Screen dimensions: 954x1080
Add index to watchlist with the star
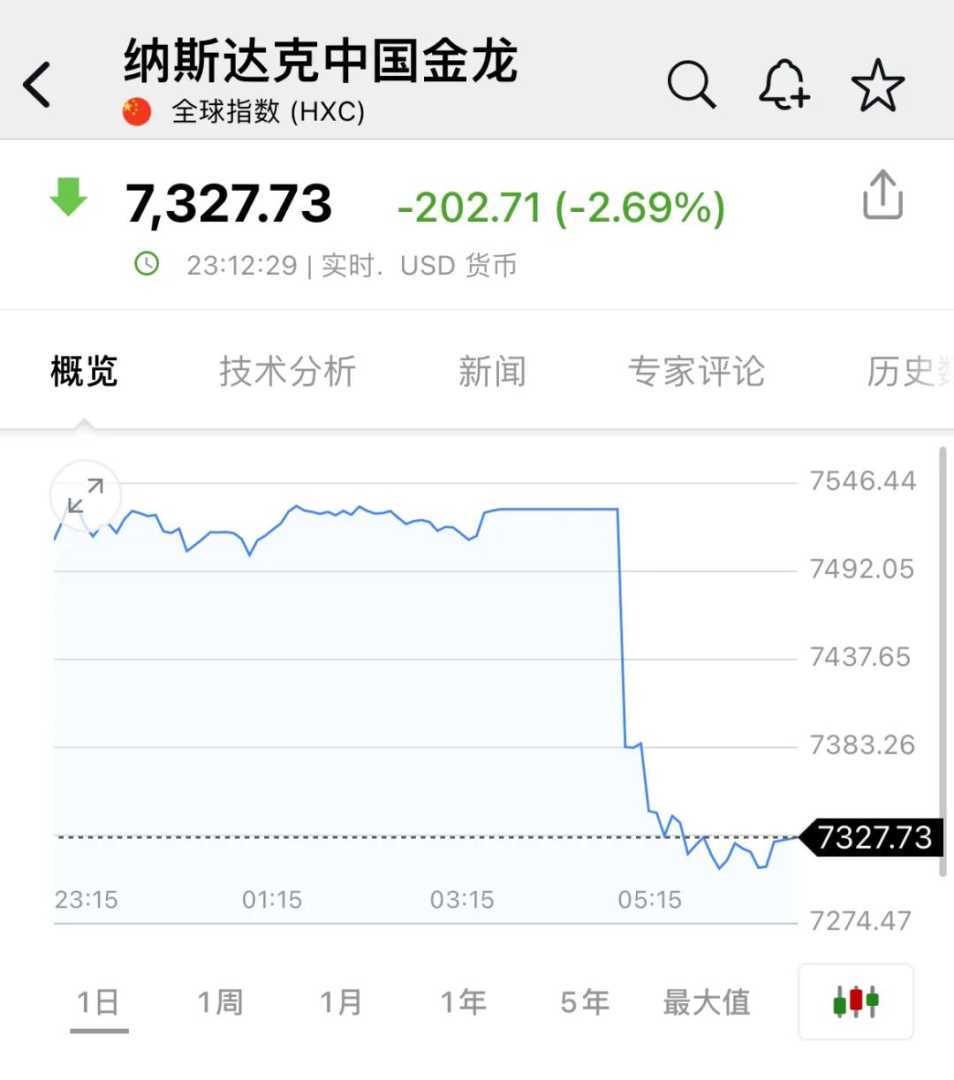tap(878, 84)
